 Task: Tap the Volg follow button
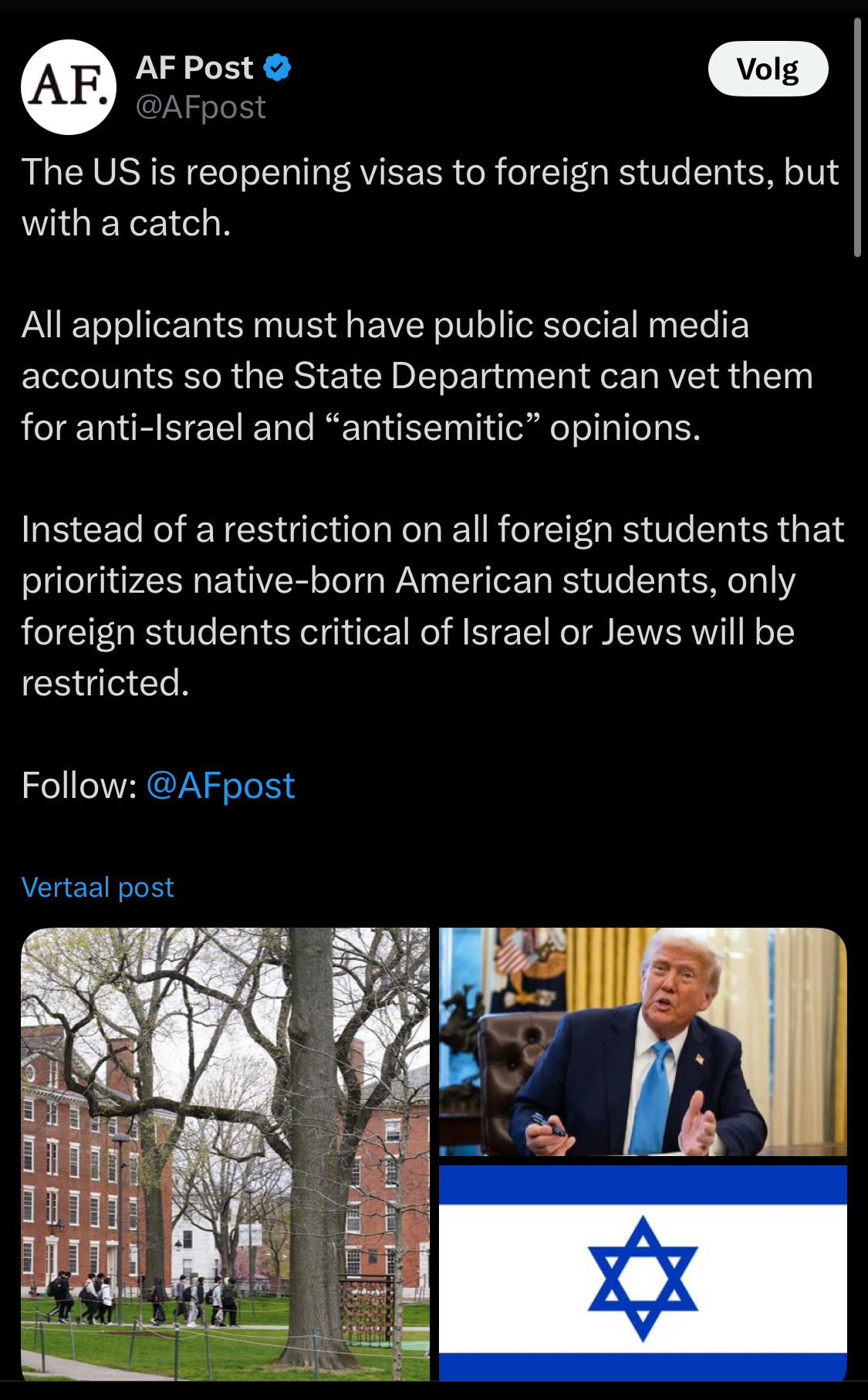coord(768,69)
